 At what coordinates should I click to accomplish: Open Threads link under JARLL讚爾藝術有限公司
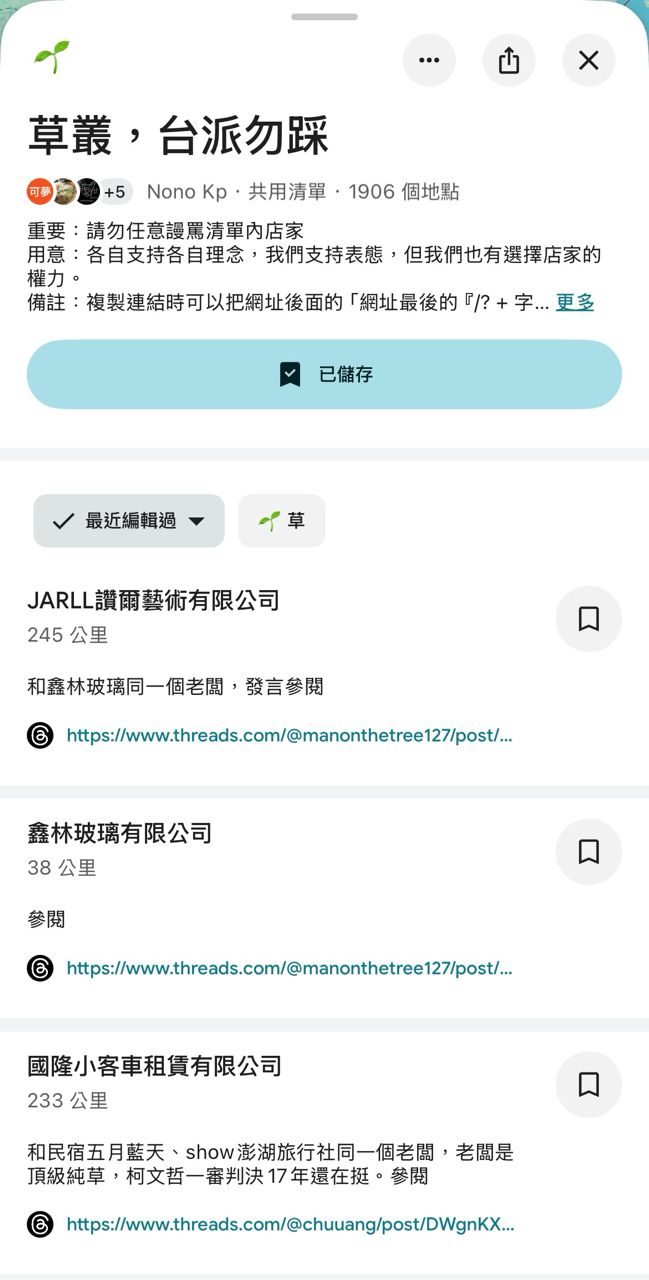click(289, 736)
